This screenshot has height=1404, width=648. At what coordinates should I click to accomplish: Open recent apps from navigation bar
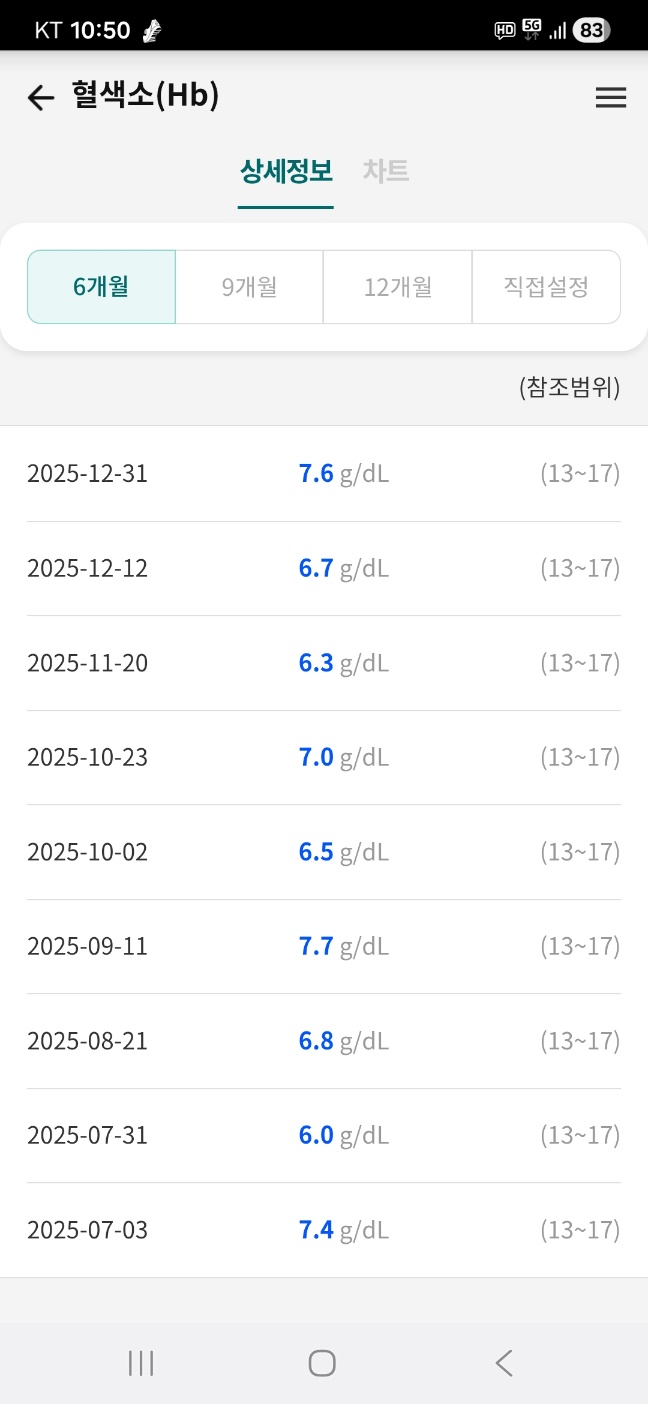click(141, 1362)
